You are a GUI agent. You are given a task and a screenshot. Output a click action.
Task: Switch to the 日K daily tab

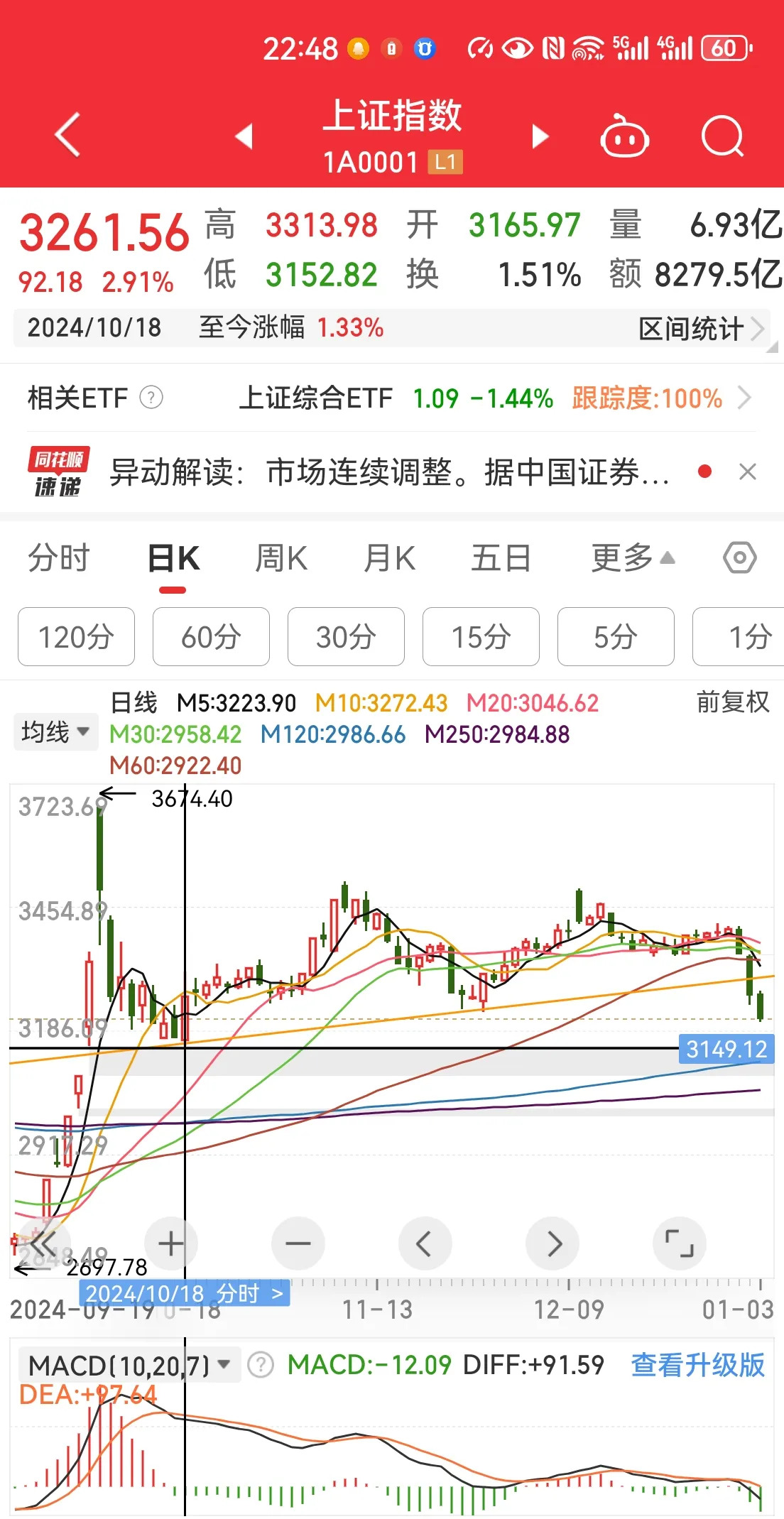tap(173, 558)
